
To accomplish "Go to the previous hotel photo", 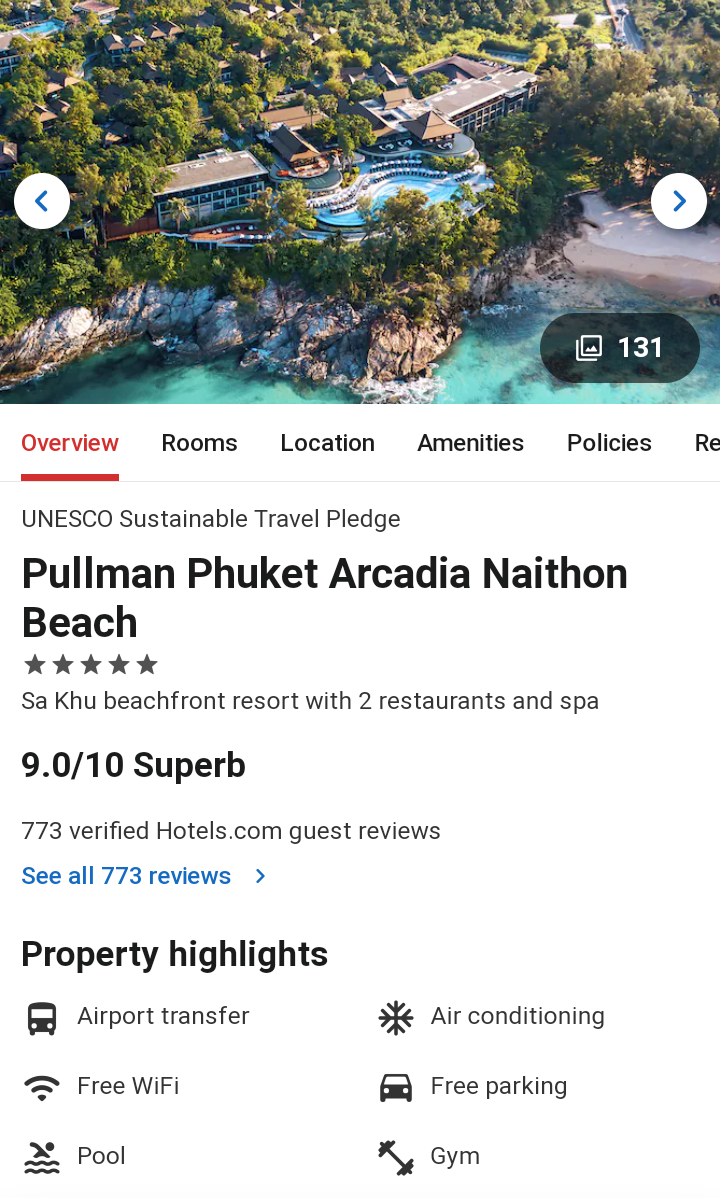I will click(42, 201).
